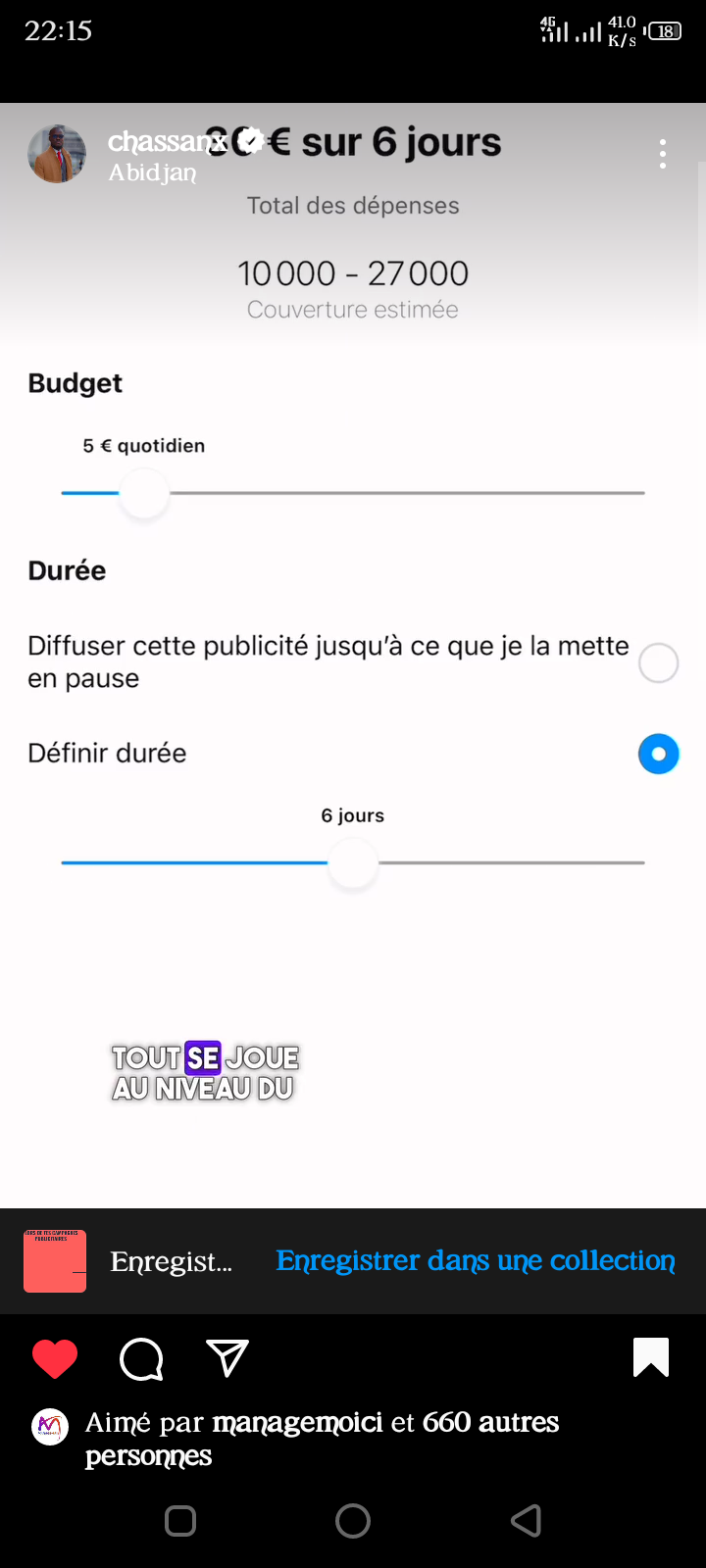Open the comments bubble under the post
This screenshot has width=706, height=1568.
(141, 1359)
